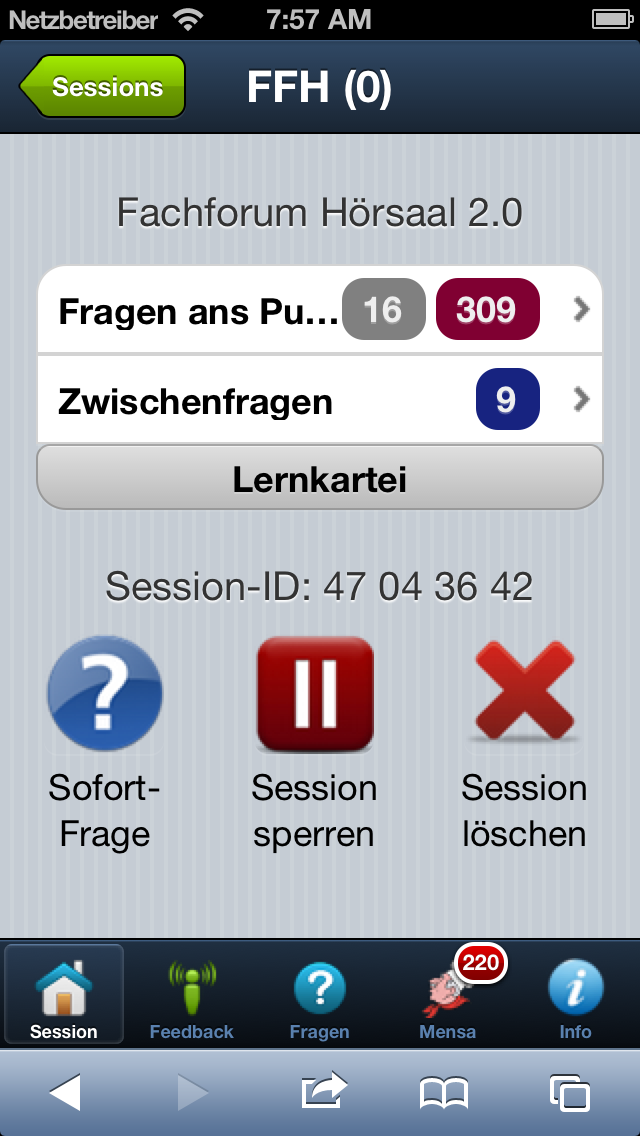
Task: Go back to Sessions
Action: [x=104, y=87]
